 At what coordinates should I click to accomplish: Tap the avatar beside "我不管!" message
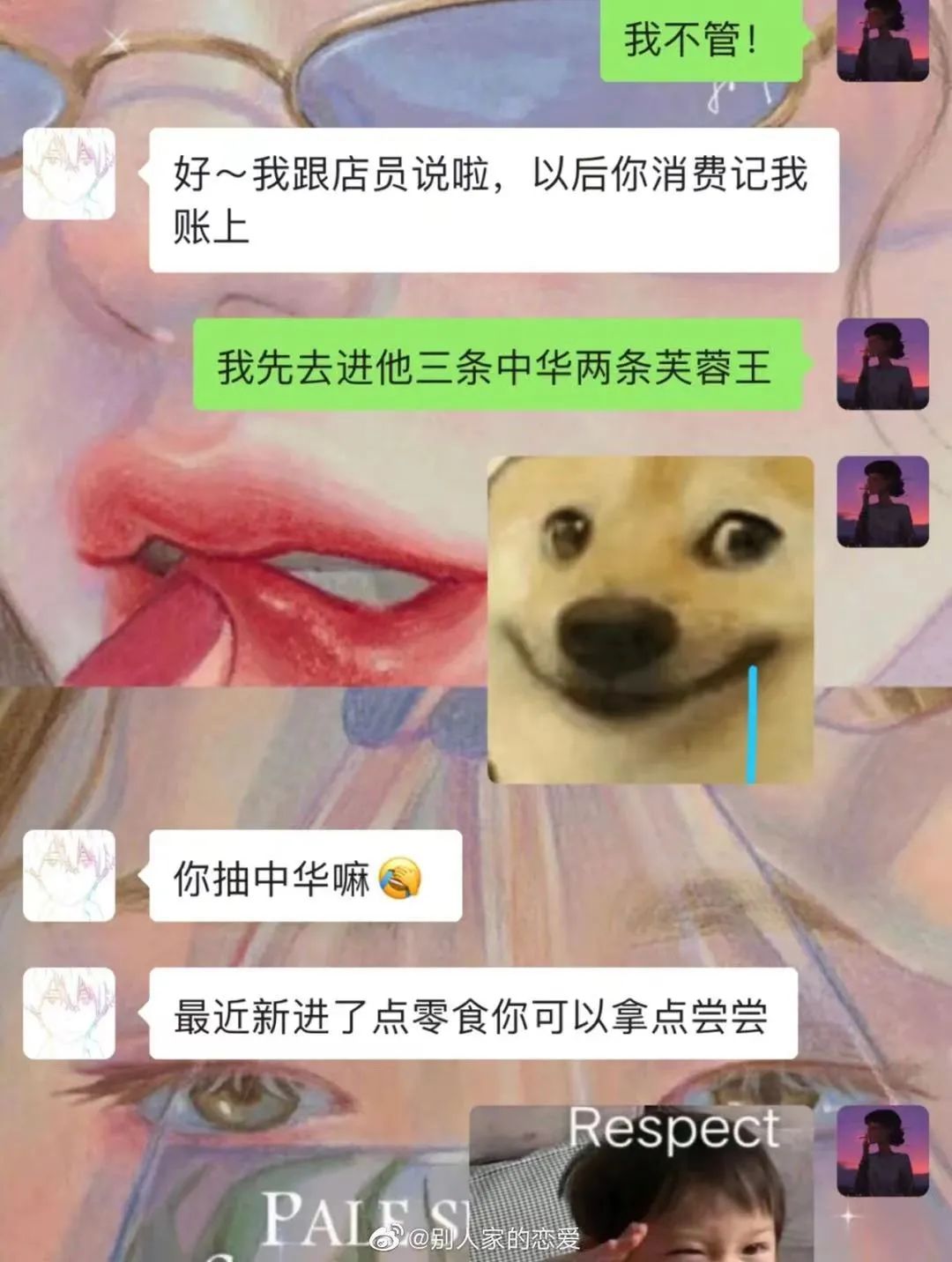tap(882, 40)
